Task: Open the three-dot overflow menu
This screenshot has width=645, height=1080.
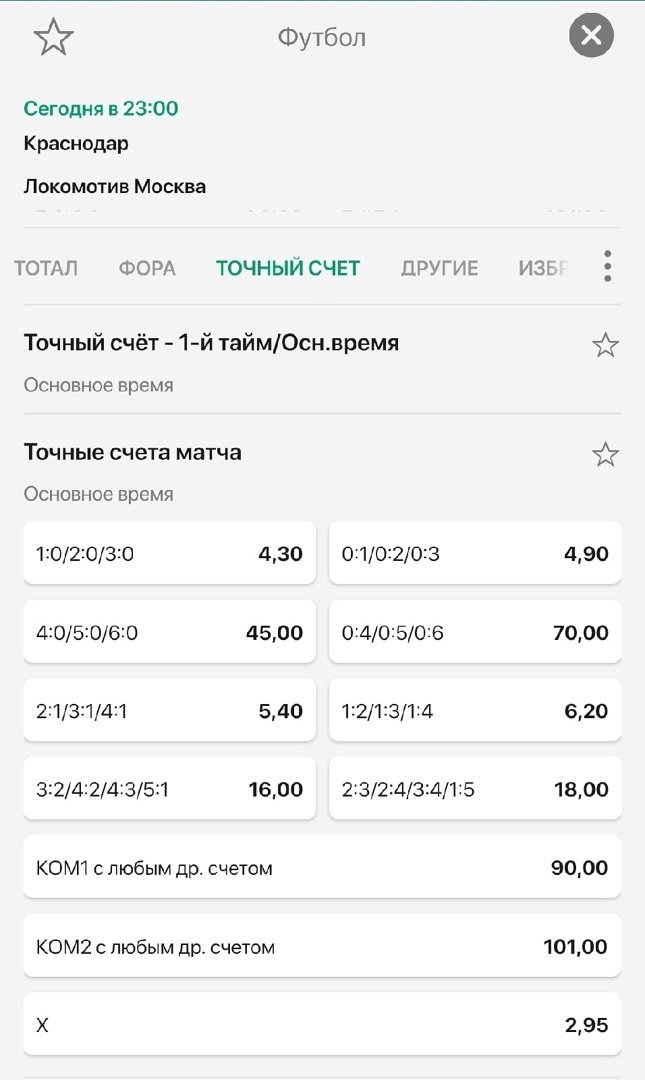Action: tap(607, 266)
